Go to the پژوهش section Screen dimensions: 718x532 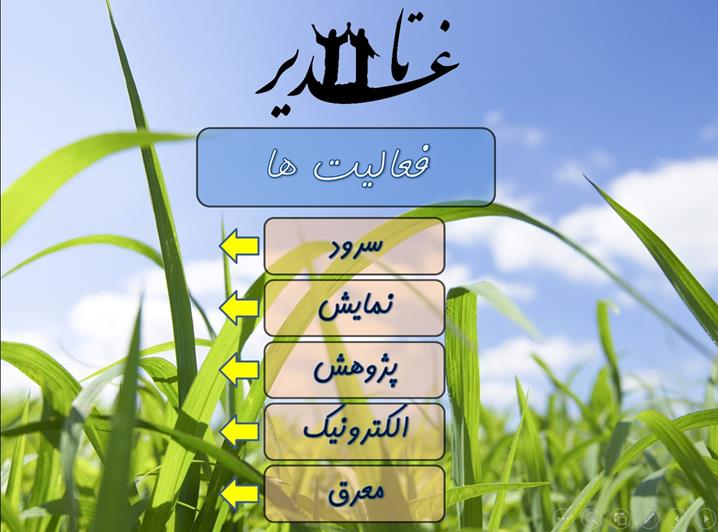pyautogui.click(x=354, y=370)
